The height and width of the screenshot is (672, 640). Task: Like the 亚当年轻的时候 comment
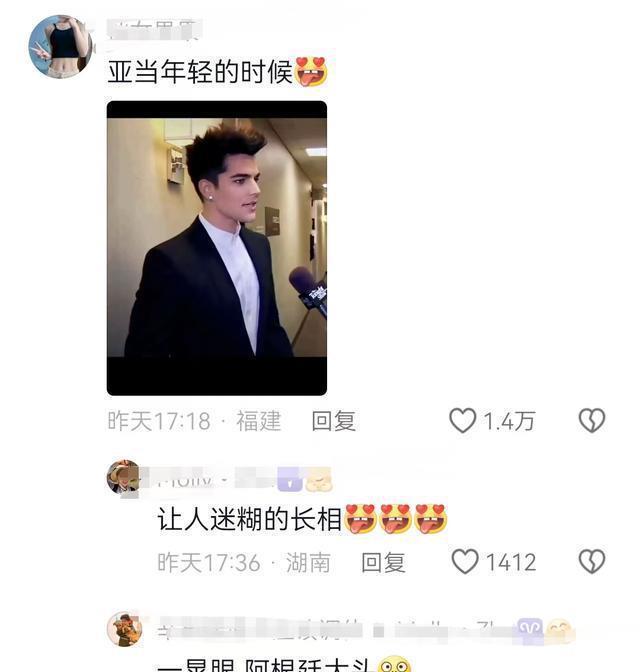pyautogui.click(x=462, y=421)
